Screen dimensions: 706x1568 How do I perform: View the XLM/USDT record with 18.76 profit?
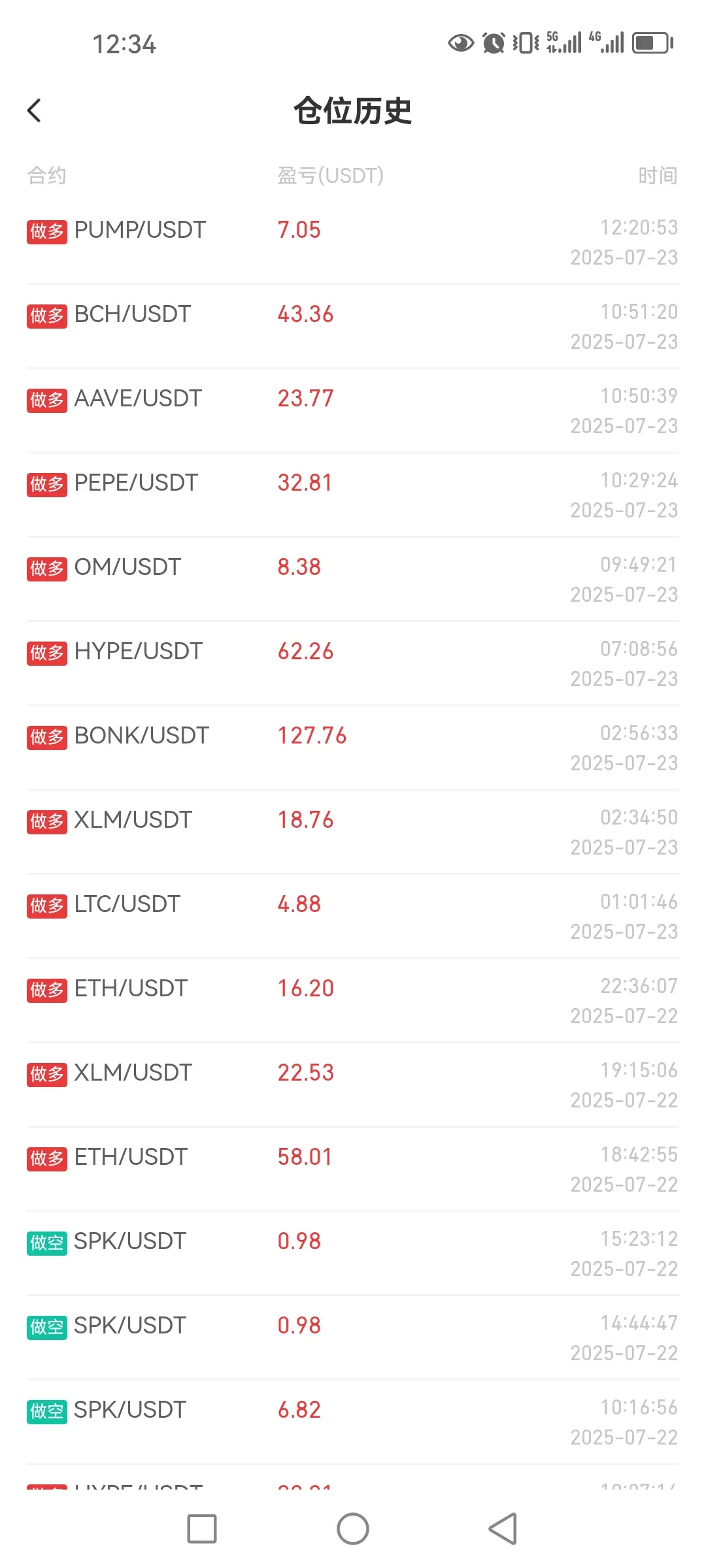(x=353, y=832)
